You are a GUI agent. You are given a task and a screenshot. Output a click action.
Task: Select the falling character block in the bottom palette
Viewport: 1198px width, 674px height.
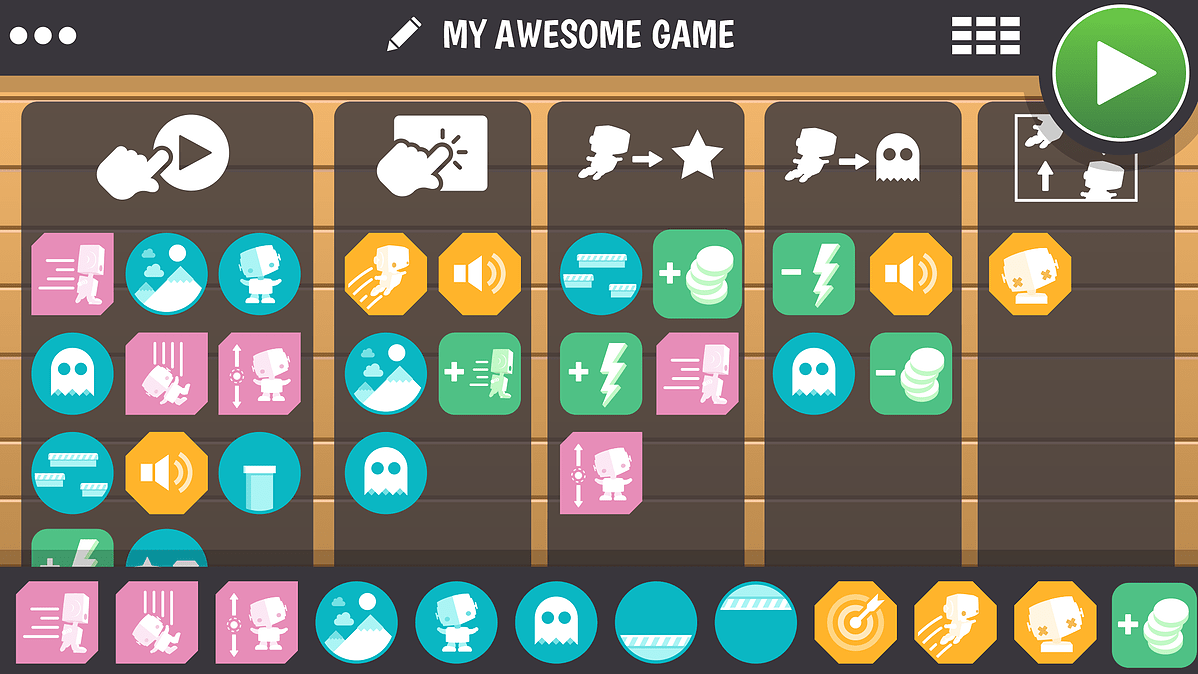[157, 623]
